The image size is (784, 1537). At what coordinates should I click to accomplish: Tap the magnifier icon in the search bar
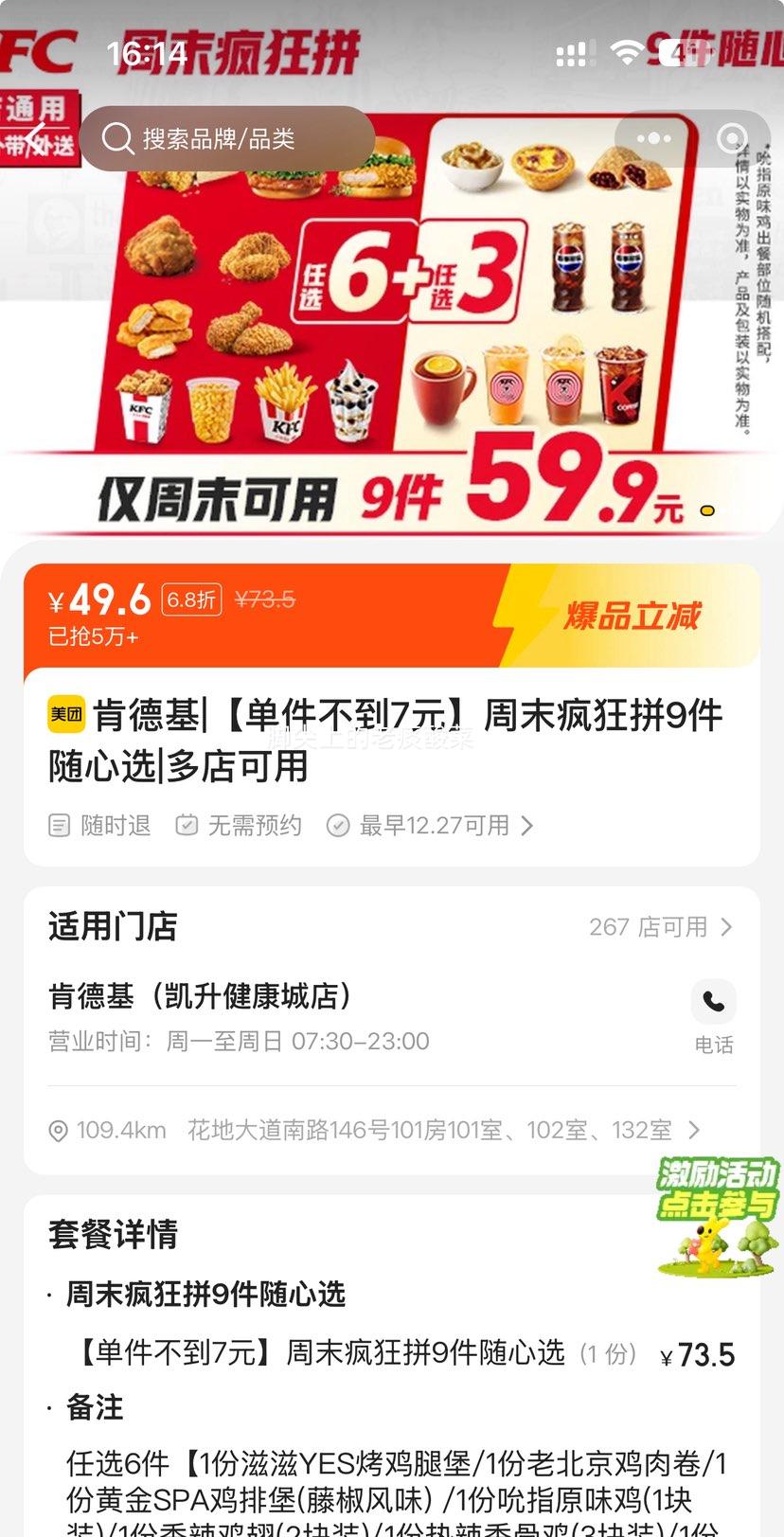(x=117, y=138)
